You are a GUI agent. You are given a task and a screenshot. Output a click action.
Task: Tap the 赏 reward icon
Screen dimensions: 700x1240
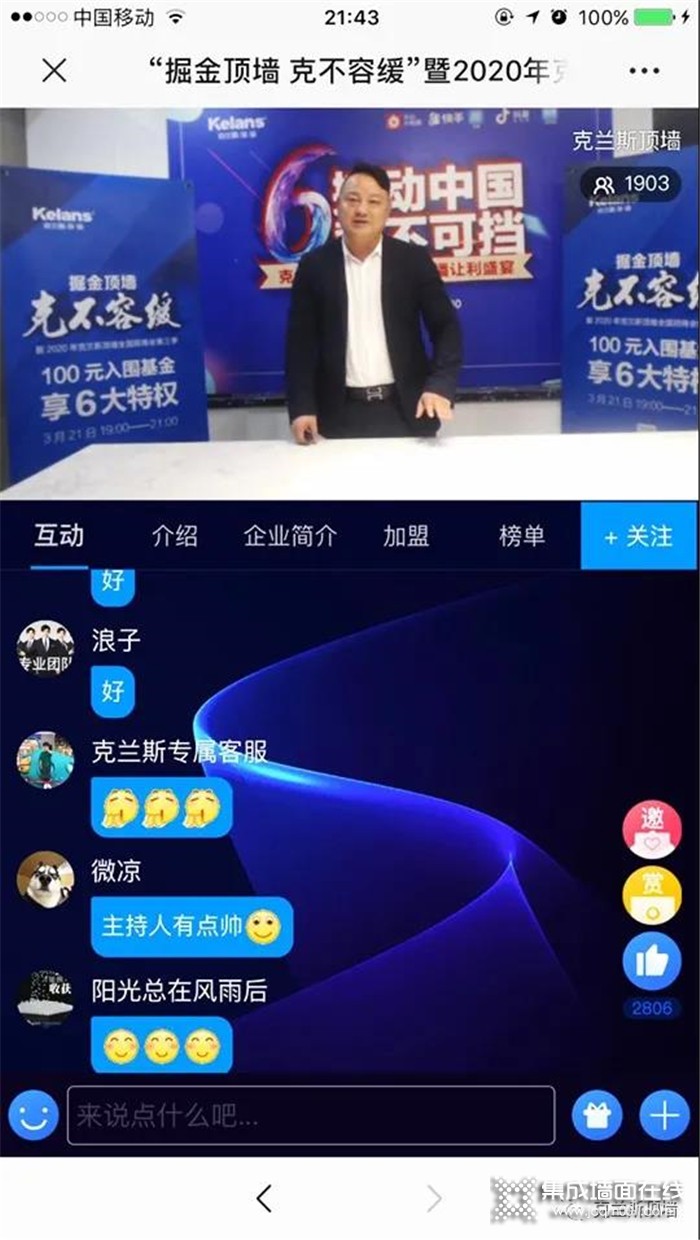(x=652, y=894)
